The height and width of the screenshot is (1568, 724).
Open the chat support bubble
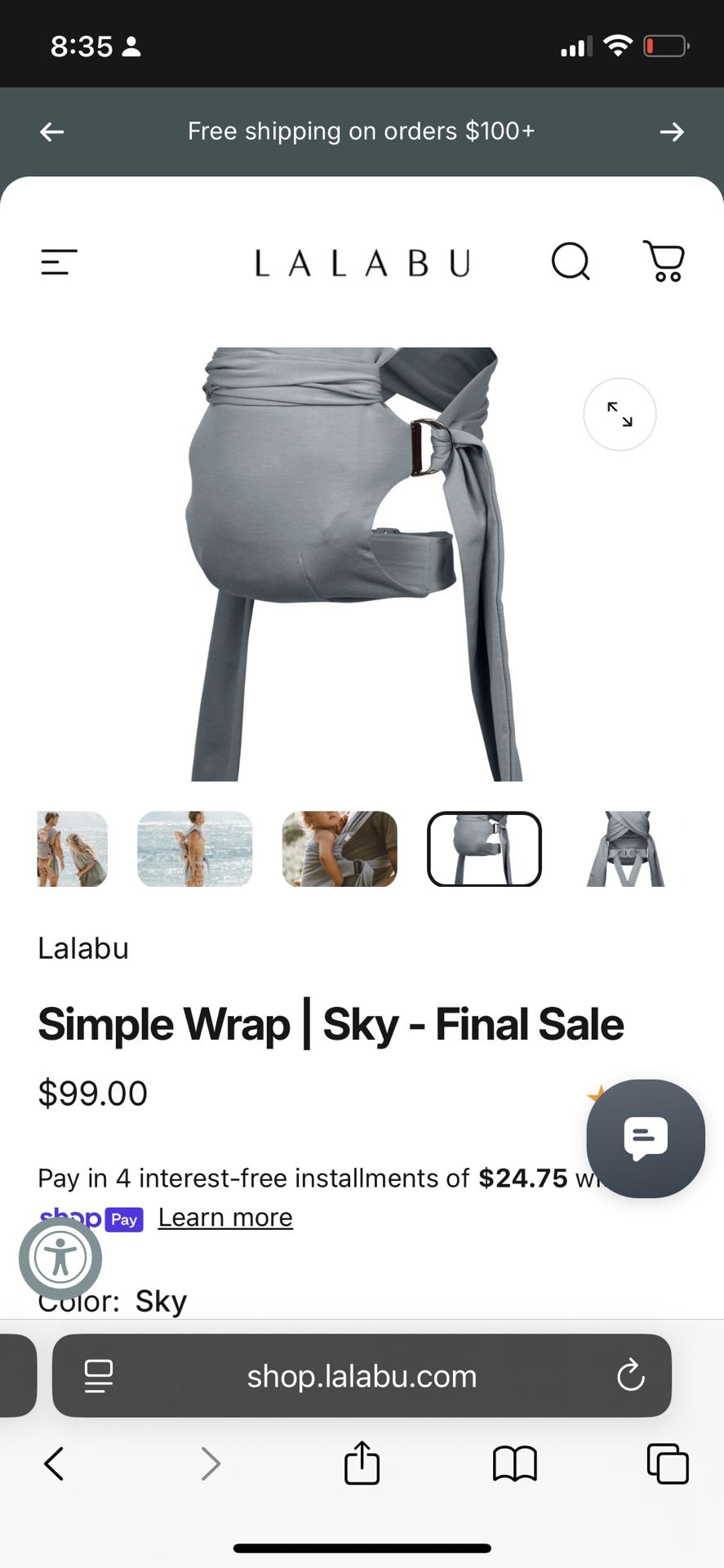click(x=645, y=1139)
